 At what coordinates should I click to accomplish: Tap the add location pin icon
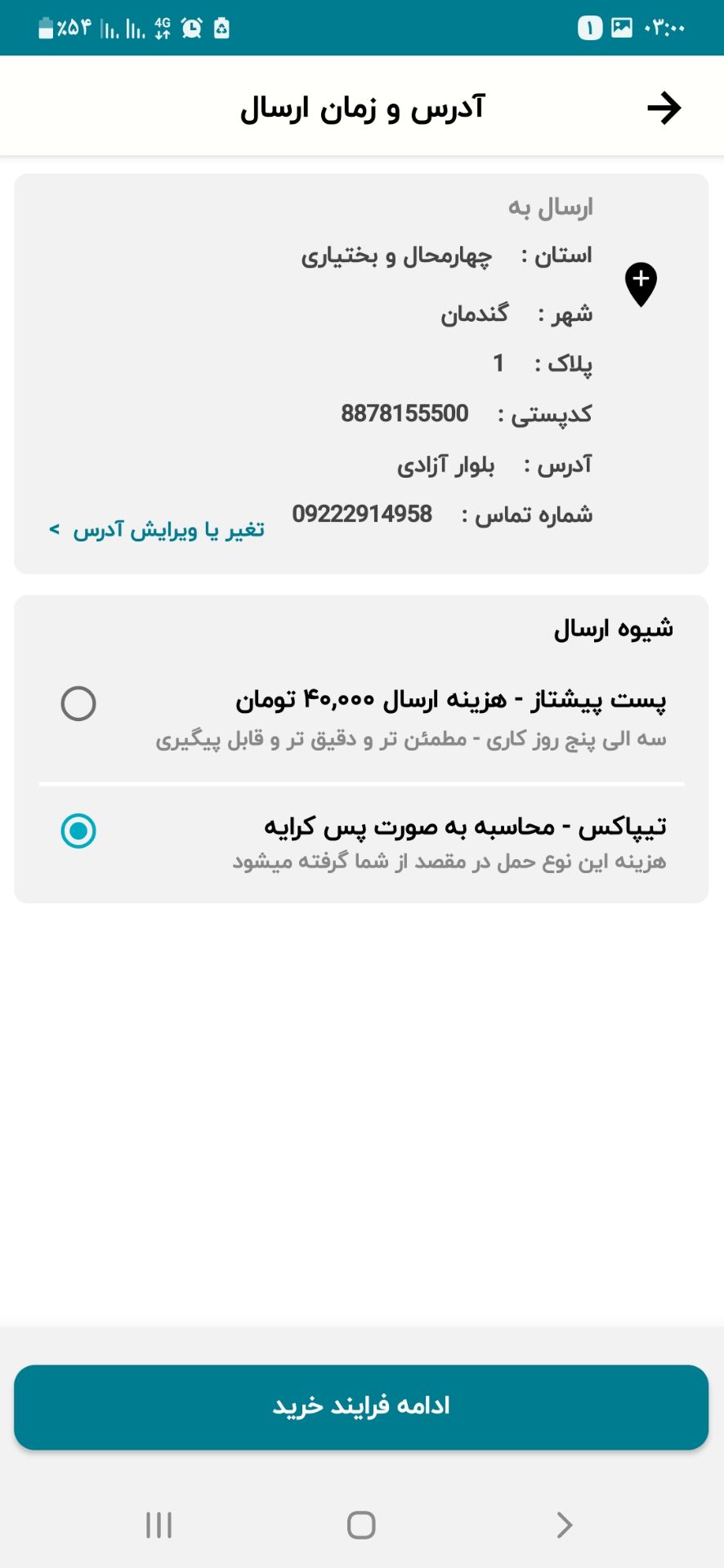click(x=641, y=284)
